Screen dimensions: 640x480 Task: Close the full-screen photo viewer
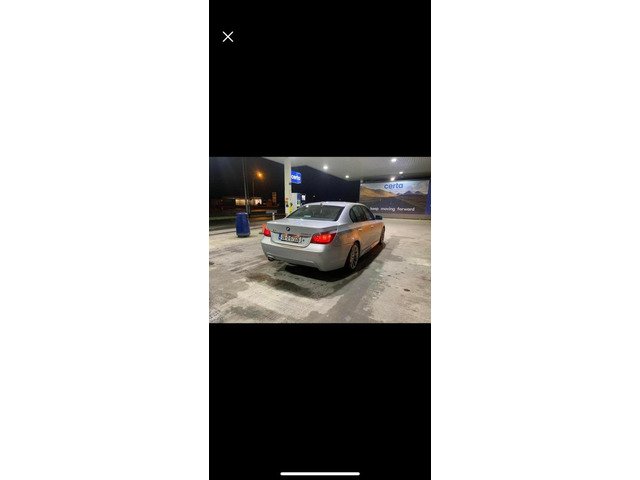(228, 37)
